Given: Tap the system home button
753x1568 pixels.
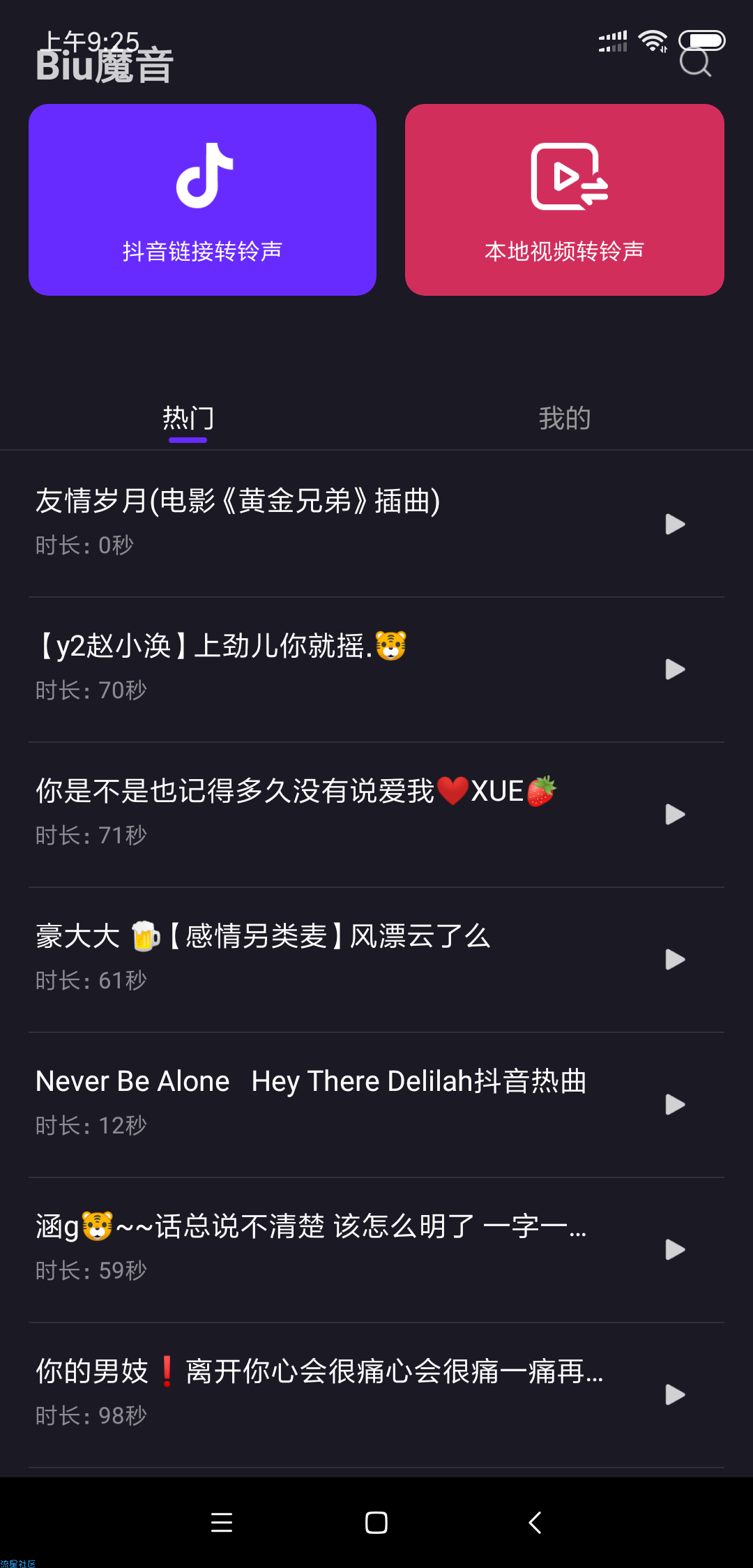Looking at the screenshot, I should tap(376, 1522).
